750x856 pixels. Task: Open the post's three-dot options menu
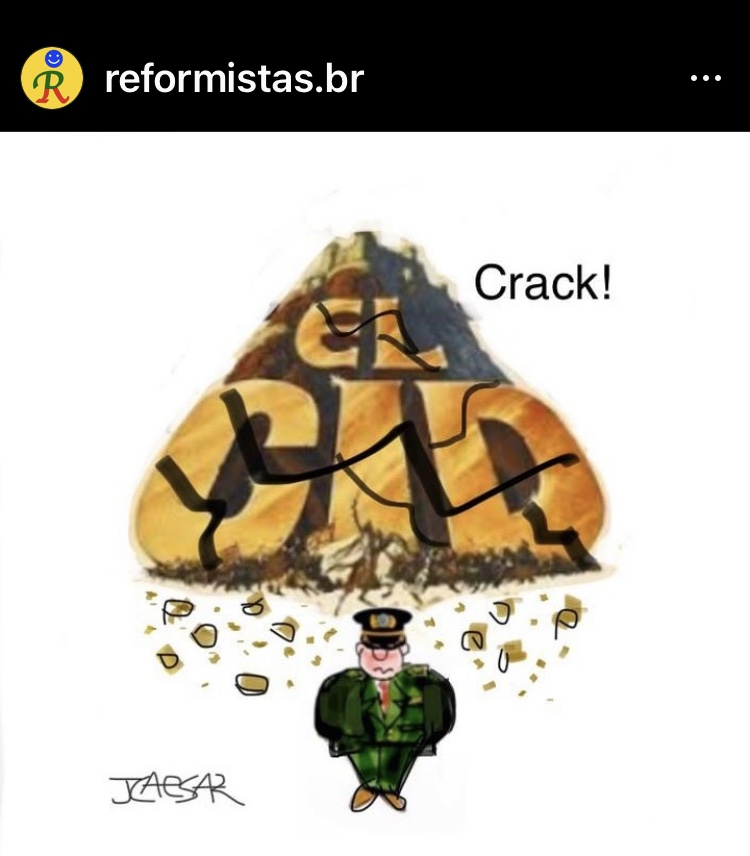706,79
